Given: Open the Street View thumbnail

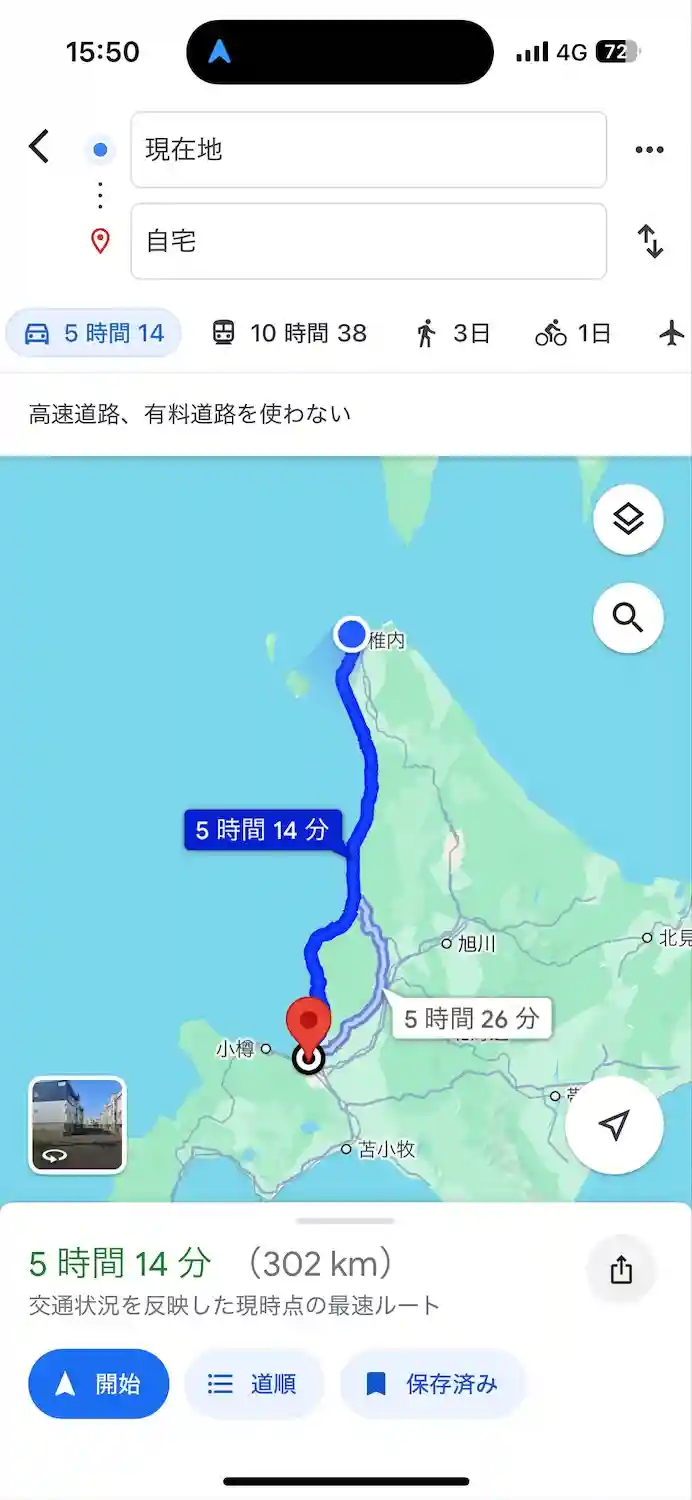Looking at the screenshot, I should (x=77, y=1124).
